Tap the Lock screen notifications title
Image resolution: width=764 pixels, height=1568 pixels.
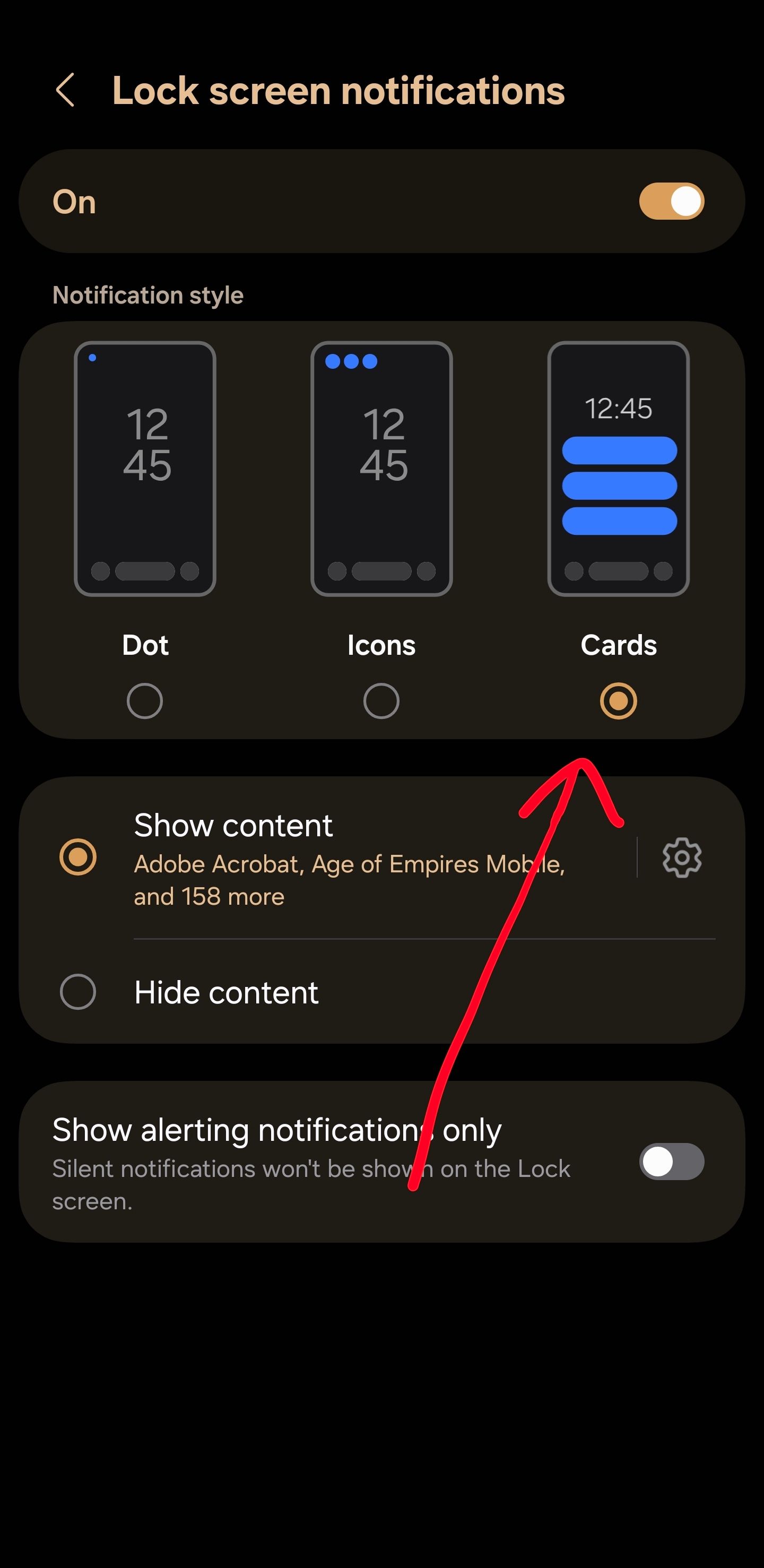[338, 90]
